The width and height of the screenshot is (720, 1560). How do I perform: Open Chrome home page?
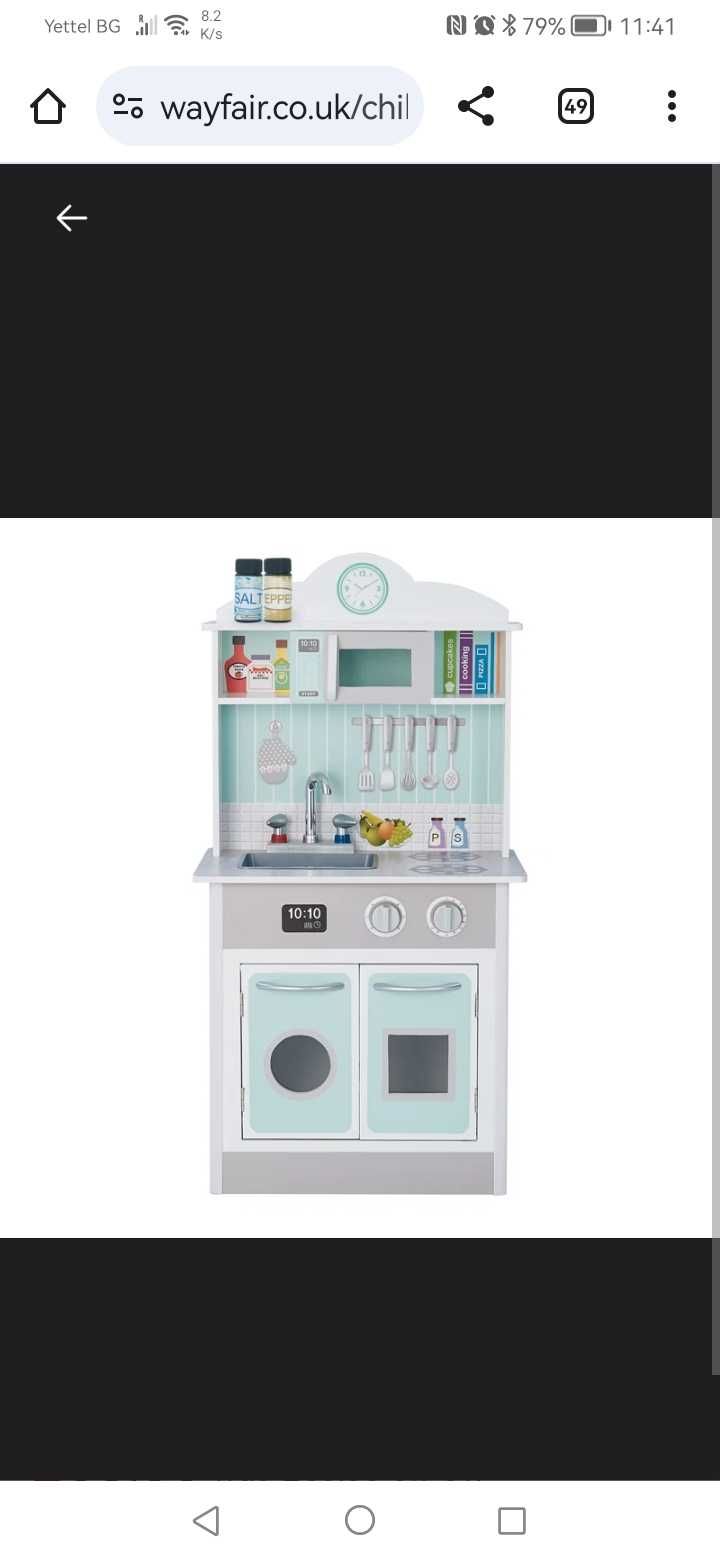pyautogui.click(x=48, y=106)
